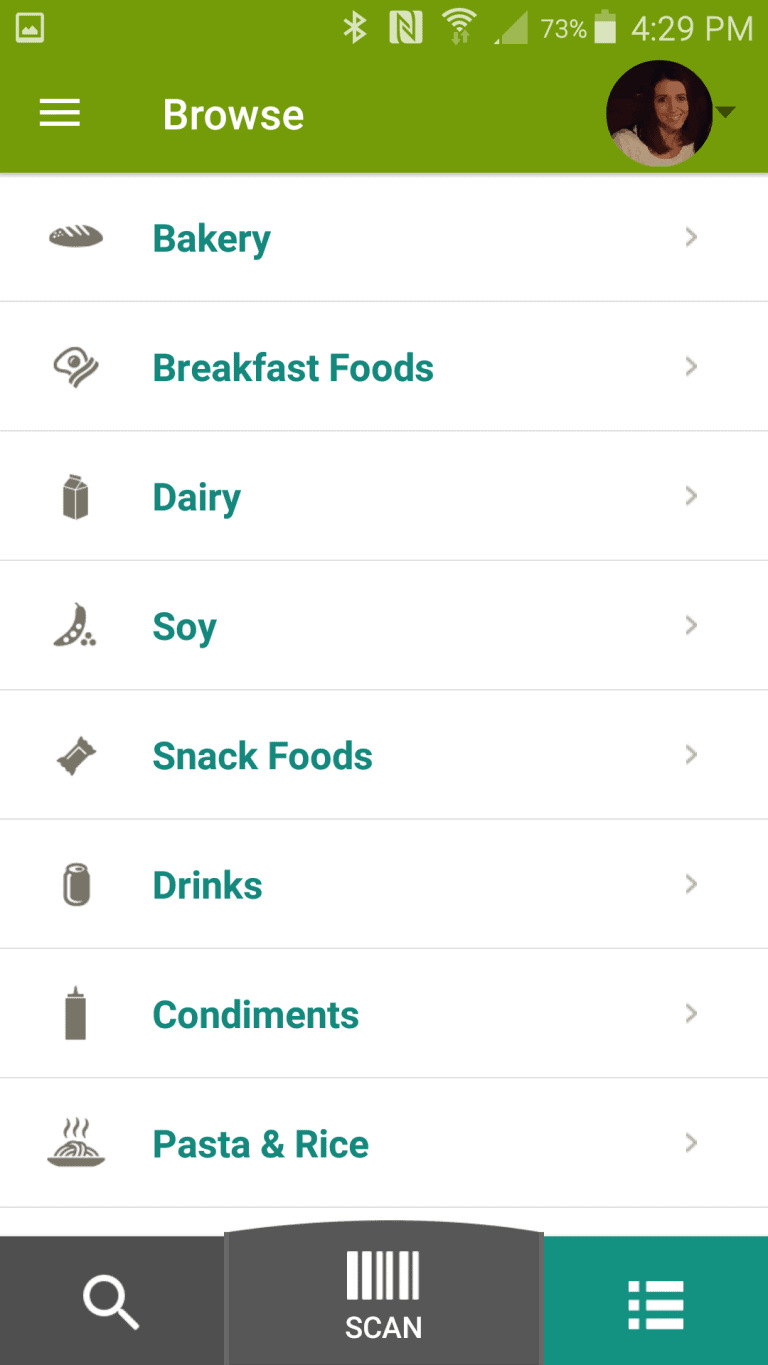Open the profile picture dropdown
The height and width of the screenshot is (1365, 768).
(x=671, y=114)
